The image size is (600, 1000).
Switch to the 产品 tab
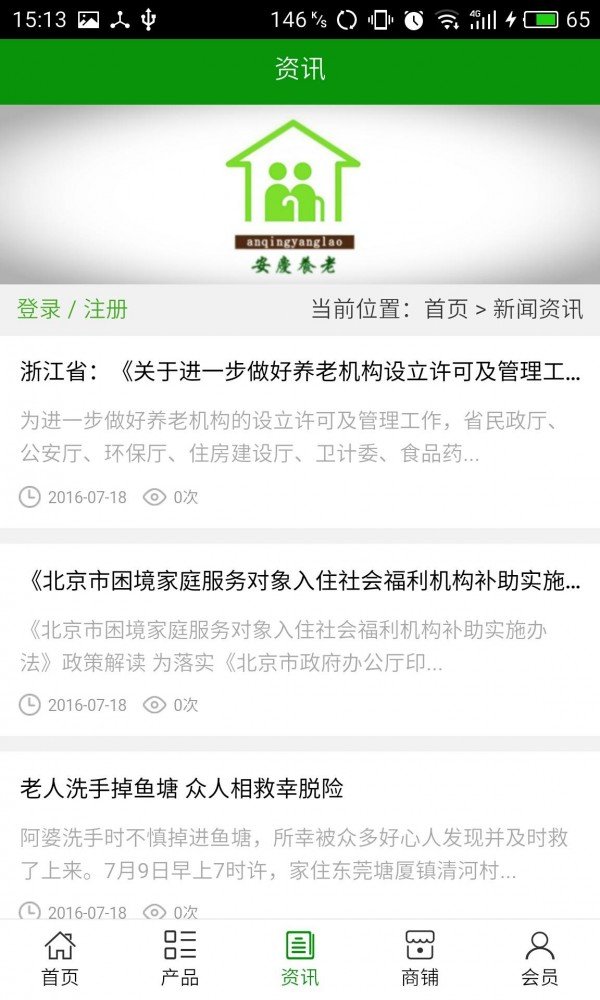pyautogui.click(x=180, y=958)
